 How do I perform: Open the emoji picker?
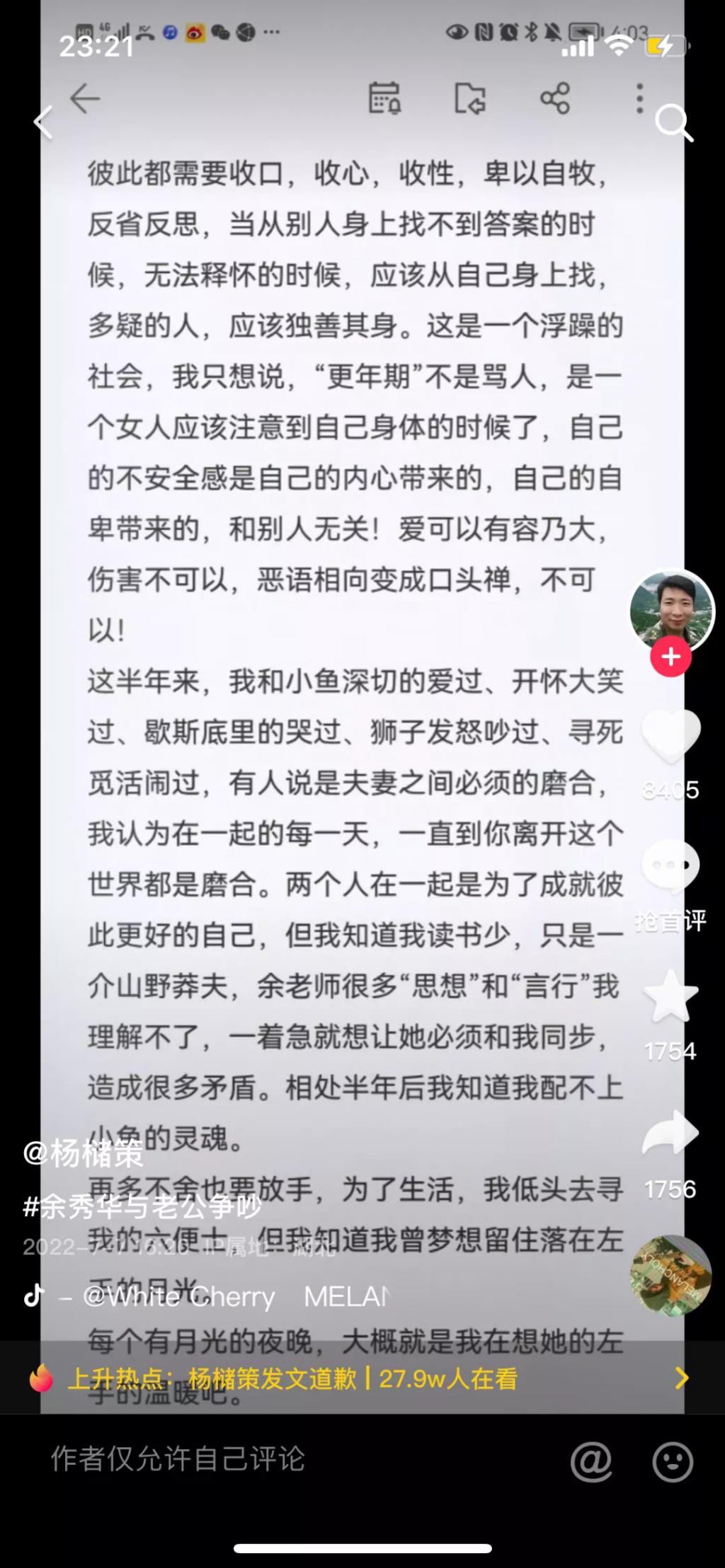pos(672,1461)
